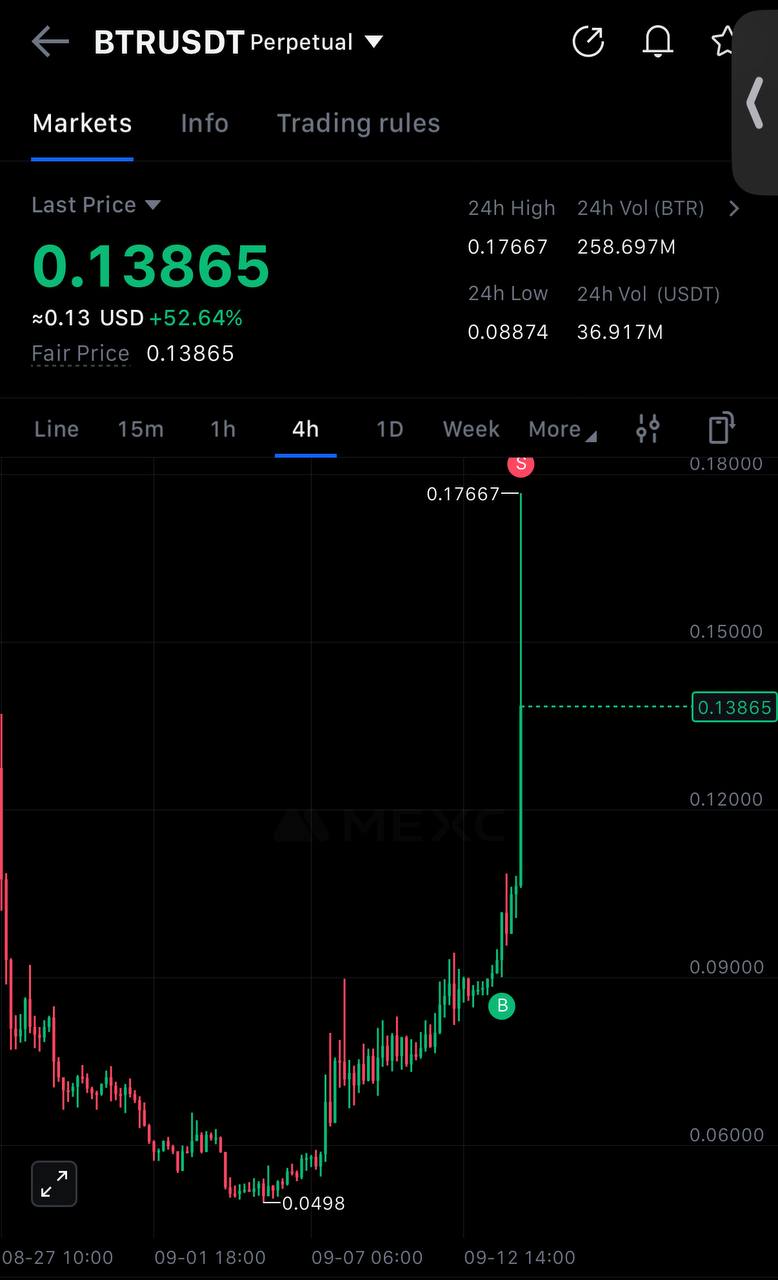Viewport: 778px width, 1280px height.
Task: Tap the phone-shaped chart tool icon
Action: pos(721,428)
